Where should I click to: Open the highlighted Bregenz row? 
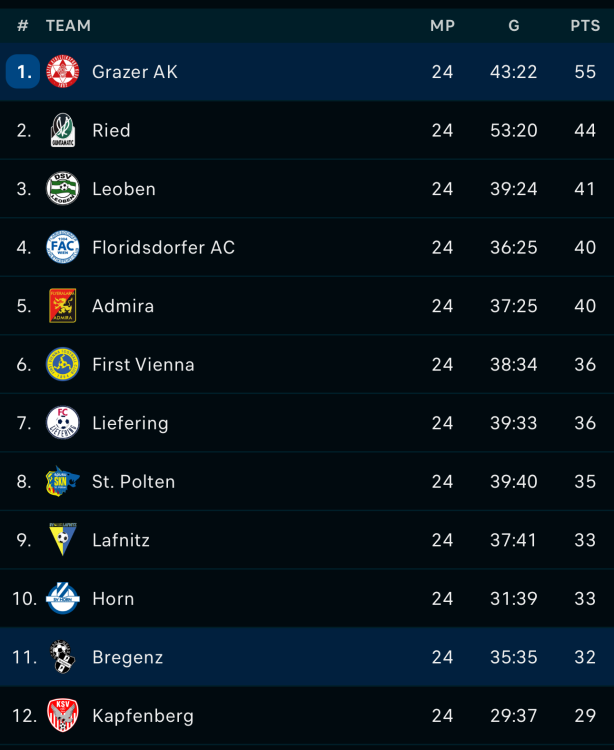click(x=127, y=657)
